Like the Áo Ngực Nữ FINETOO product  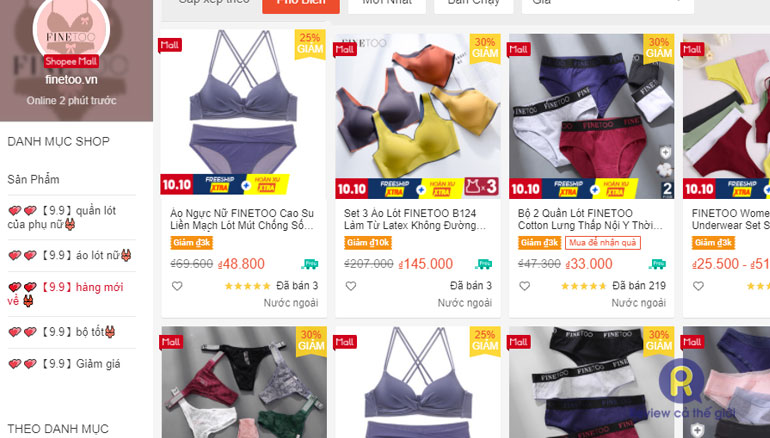[177, 286]
